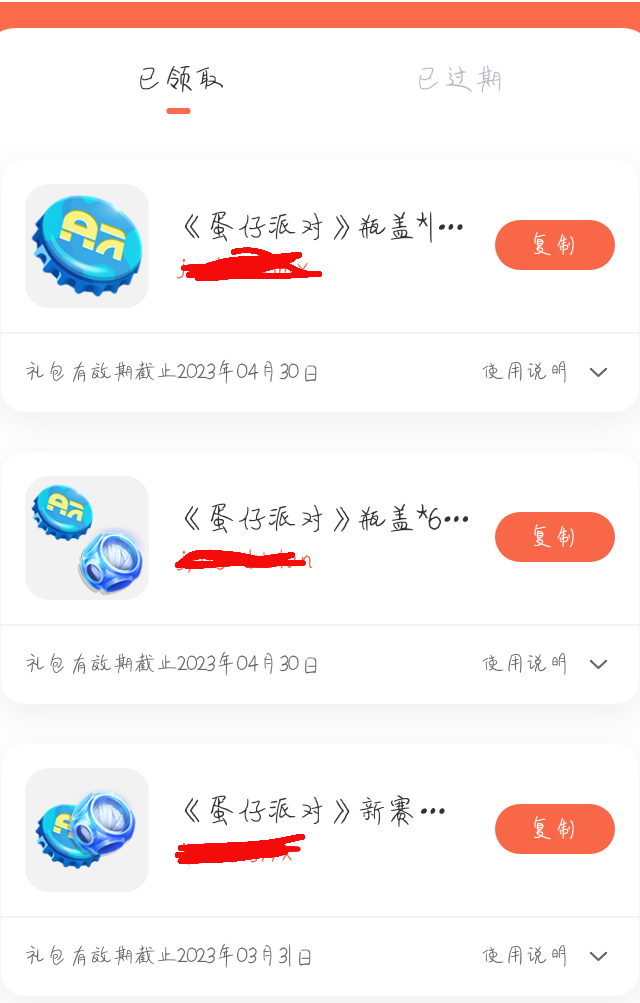Copy the code for the first 瓶盖 gift pack
Screen dimensions: 640x1003
[554, 245]
